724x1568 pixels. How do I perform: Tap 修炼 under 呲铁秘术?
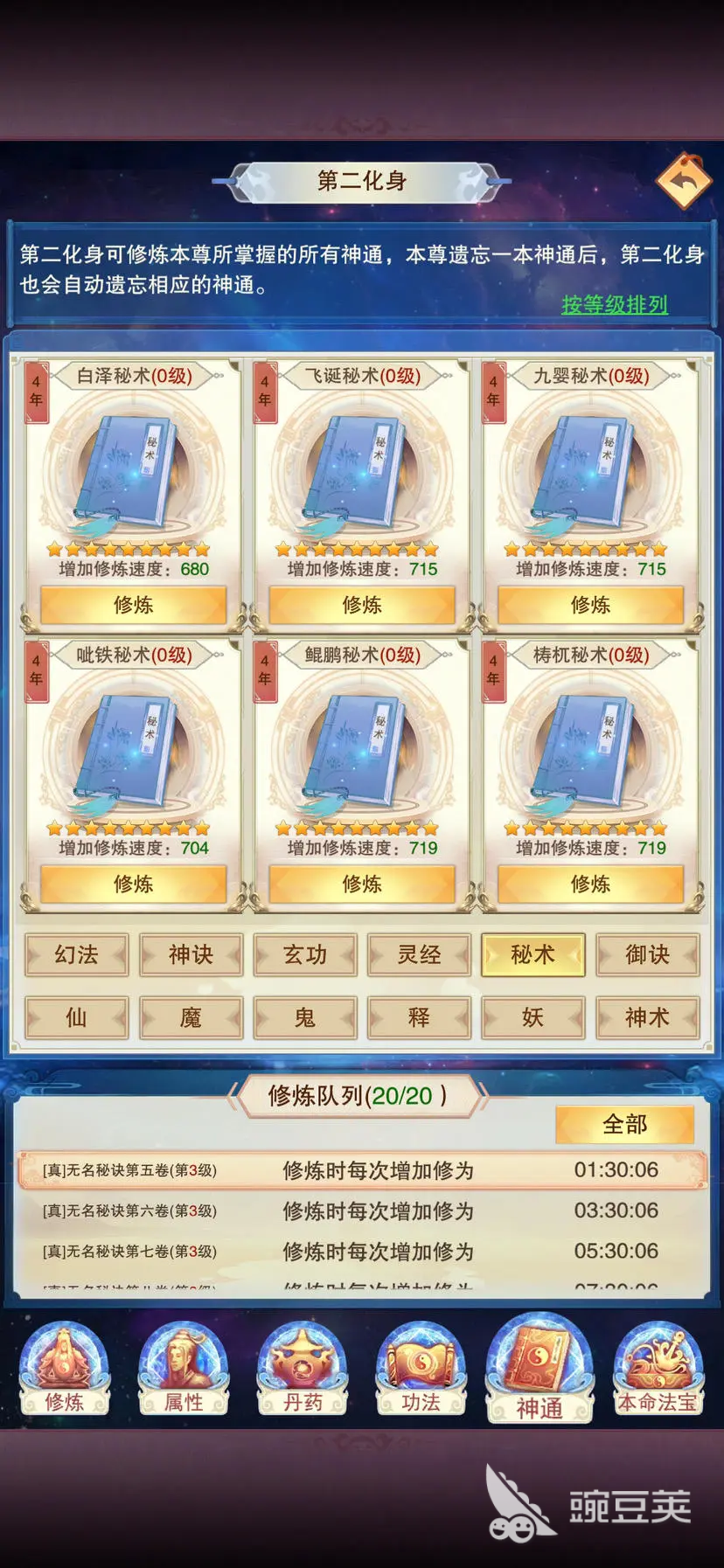(x=133, y=884)
